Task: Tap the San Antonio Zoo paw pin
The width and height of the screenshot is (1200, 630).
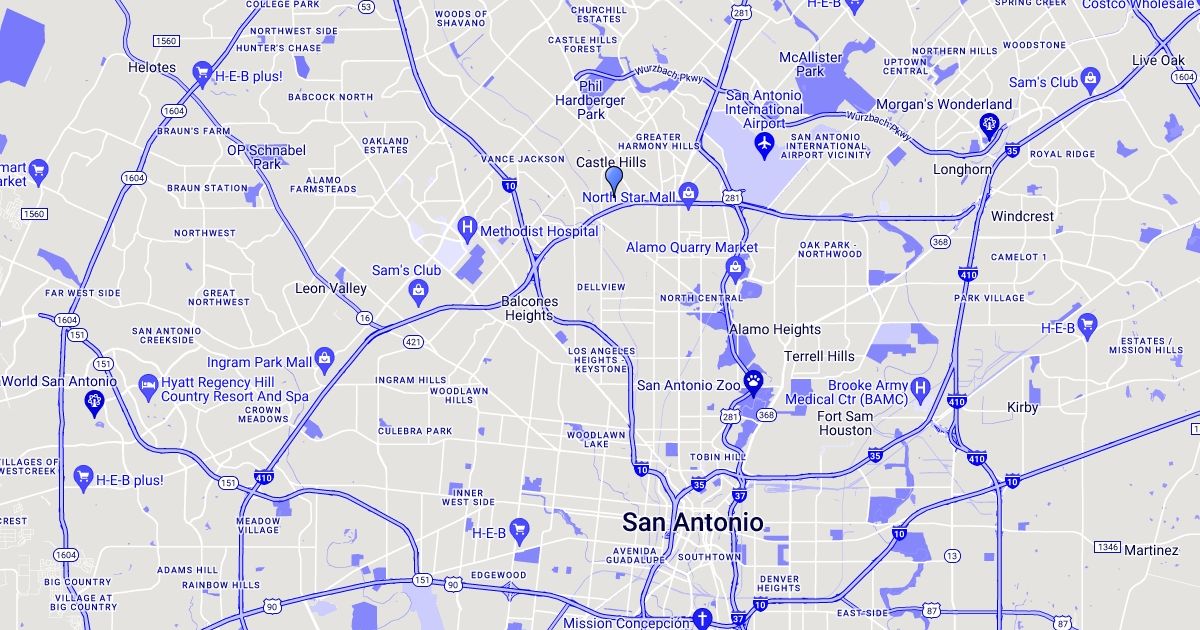Action: 753,382
